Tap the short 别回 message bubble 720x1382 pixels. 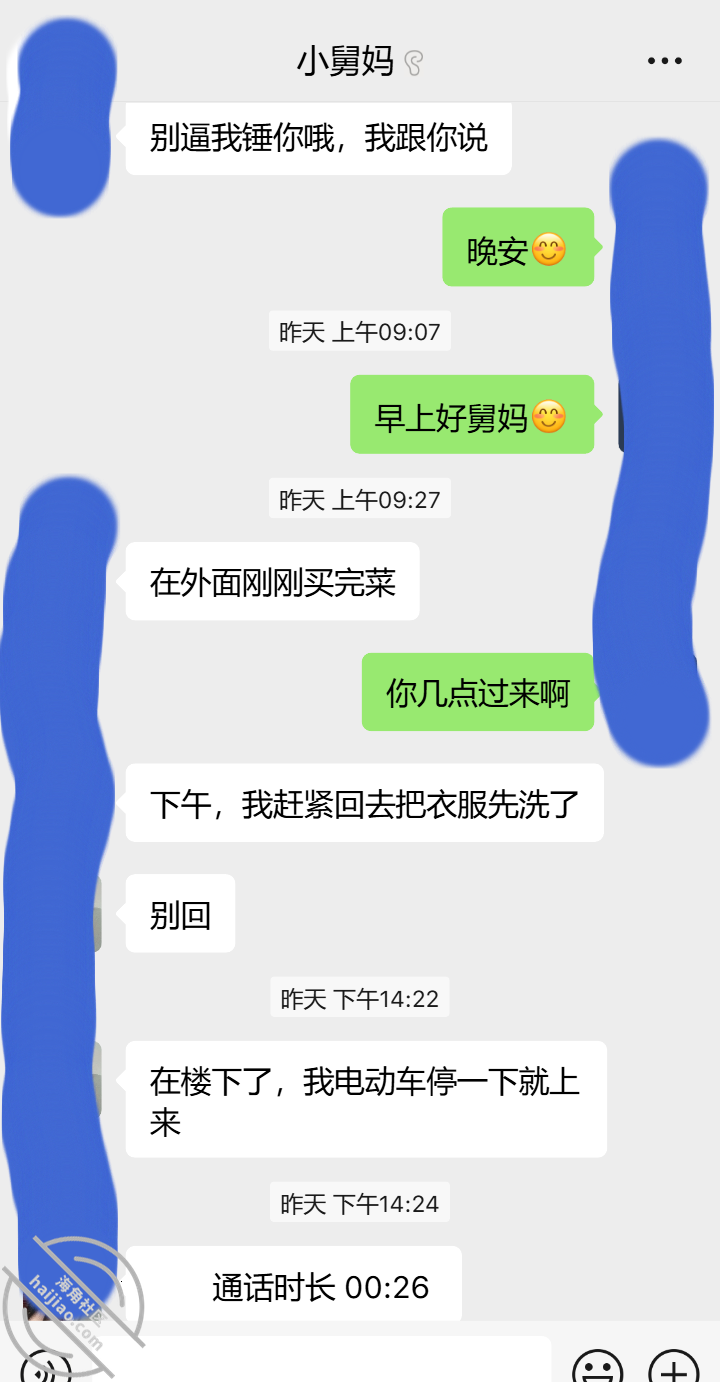180,912
